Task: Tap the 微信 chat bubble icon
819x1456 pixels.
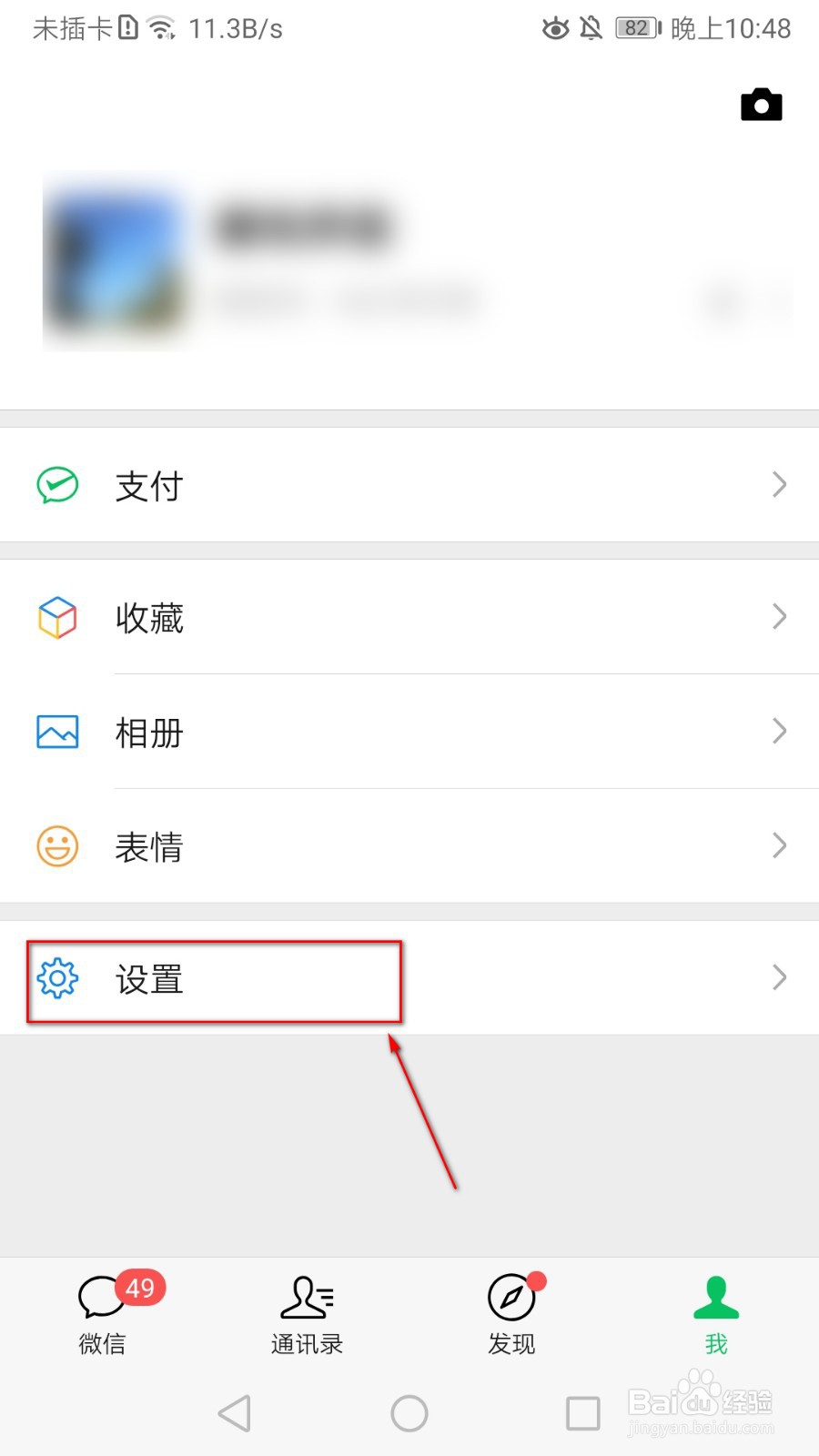Action: pyautogui.click(x=102, y=1298)
